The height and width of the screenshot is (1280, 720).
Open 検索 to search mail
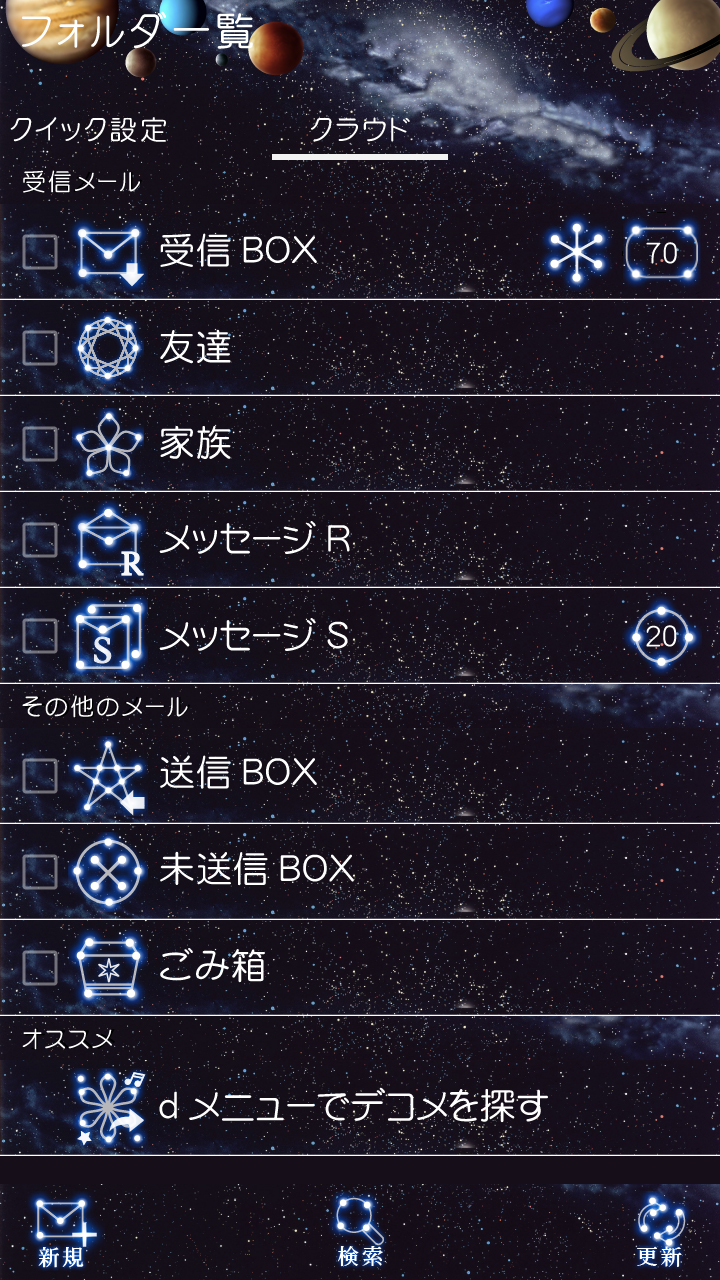(x=360, y=1232)
